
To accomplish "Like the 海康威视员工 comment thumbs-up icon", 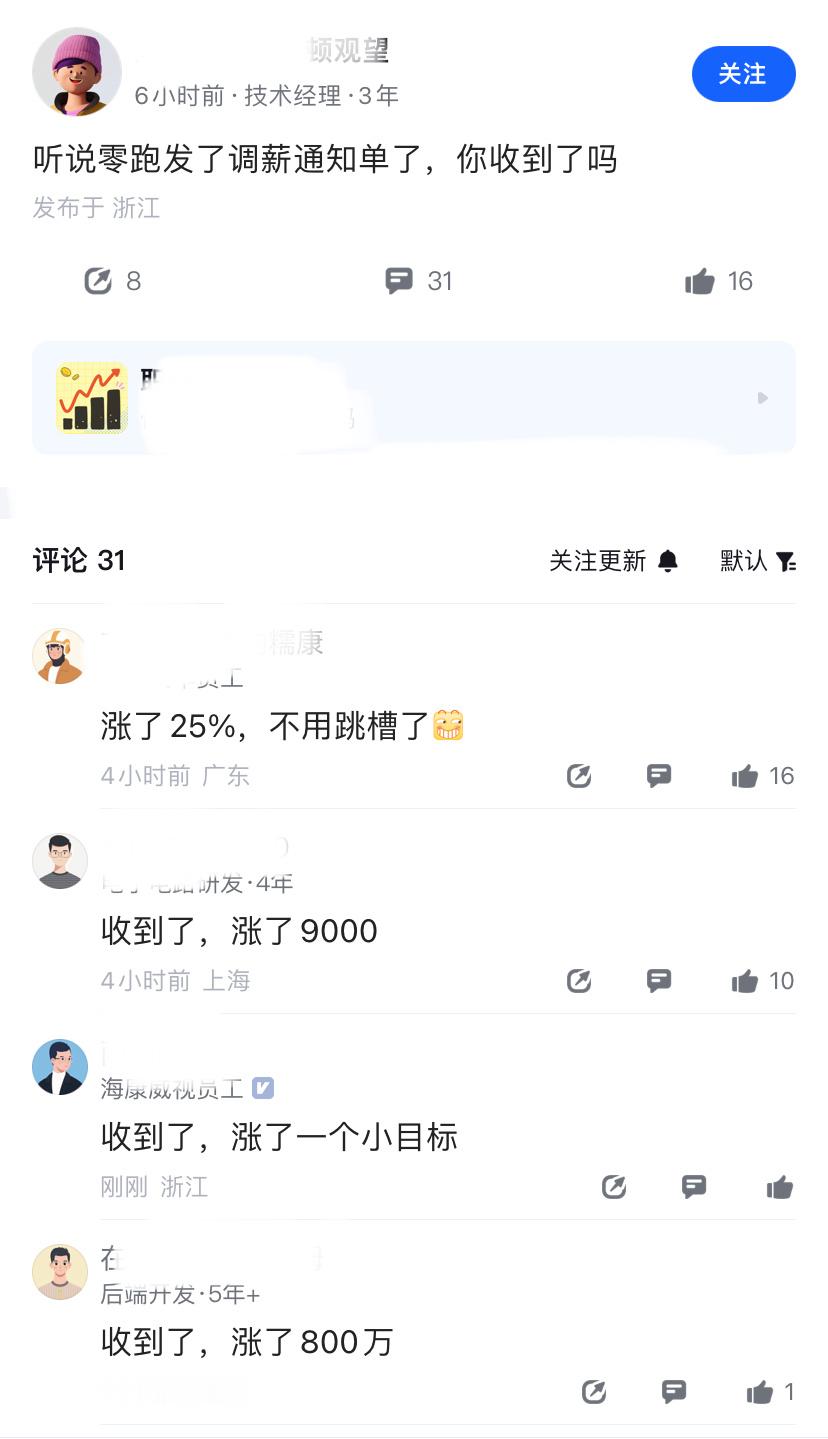I will tap(779, 1187).
